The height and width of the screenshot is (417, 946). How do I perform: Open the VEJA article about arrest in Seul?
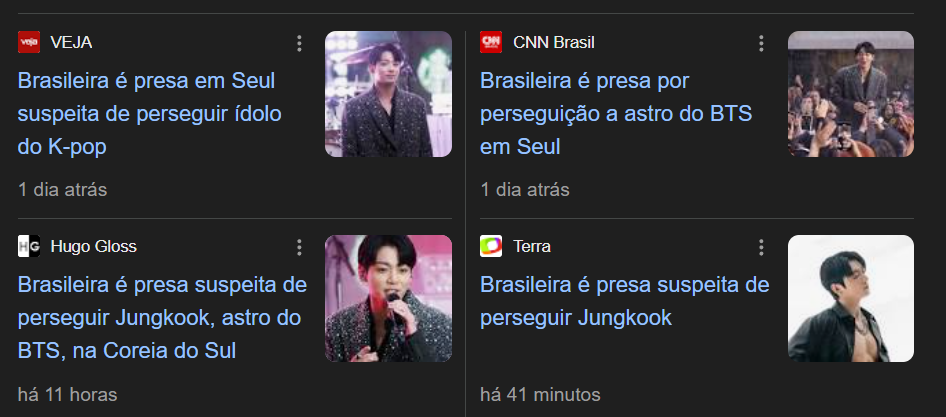tap(150, 113)
